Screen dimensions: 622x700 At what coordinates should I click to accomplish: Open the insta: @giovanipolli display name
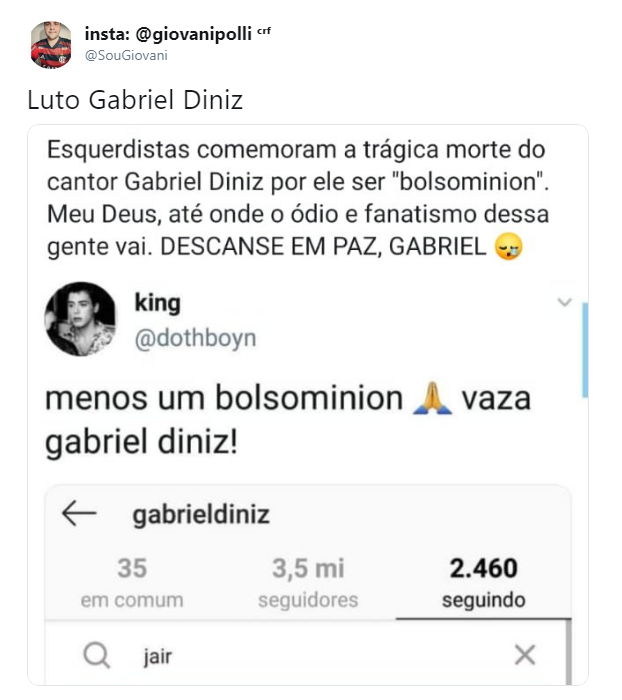point(170,34)
